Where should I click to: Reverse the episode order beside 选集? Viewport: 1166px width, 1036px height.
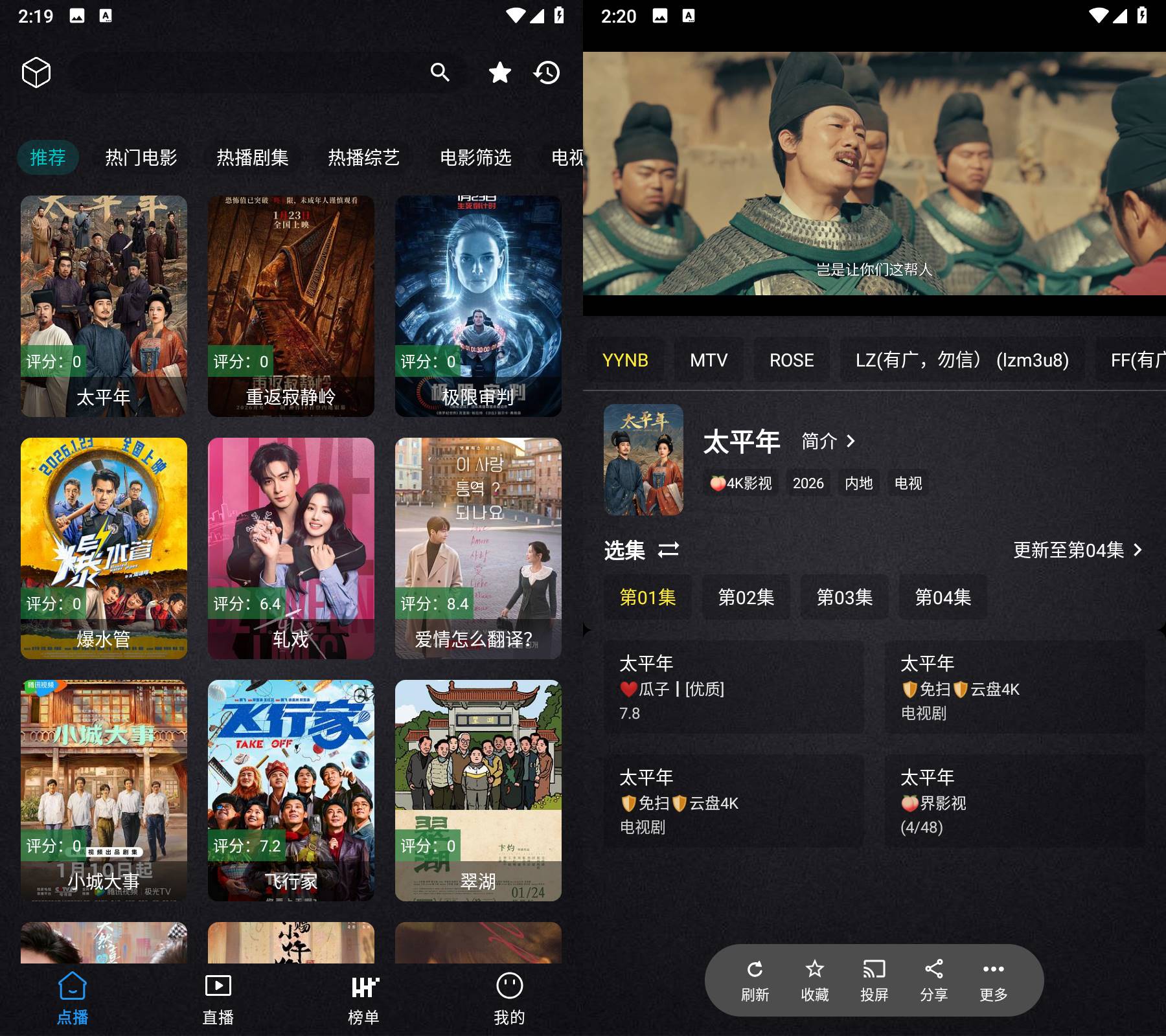[x=669, y=550]
